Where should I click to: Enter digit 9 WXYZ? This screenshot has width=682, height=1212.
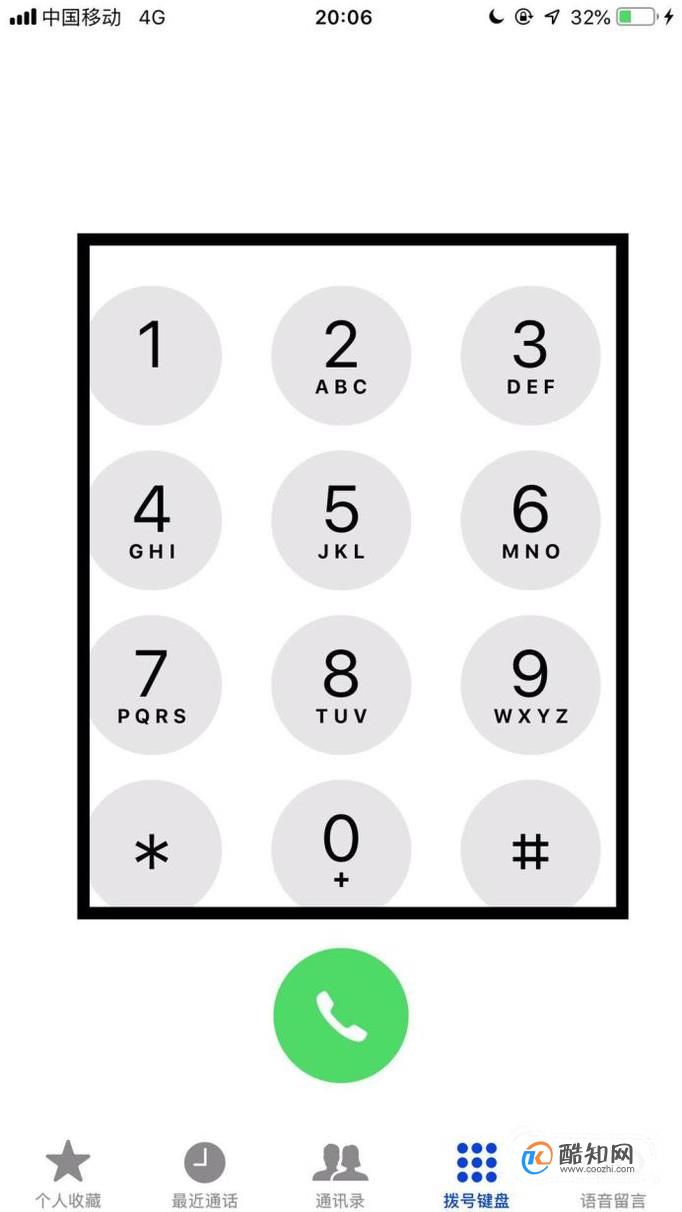[530, 685]
